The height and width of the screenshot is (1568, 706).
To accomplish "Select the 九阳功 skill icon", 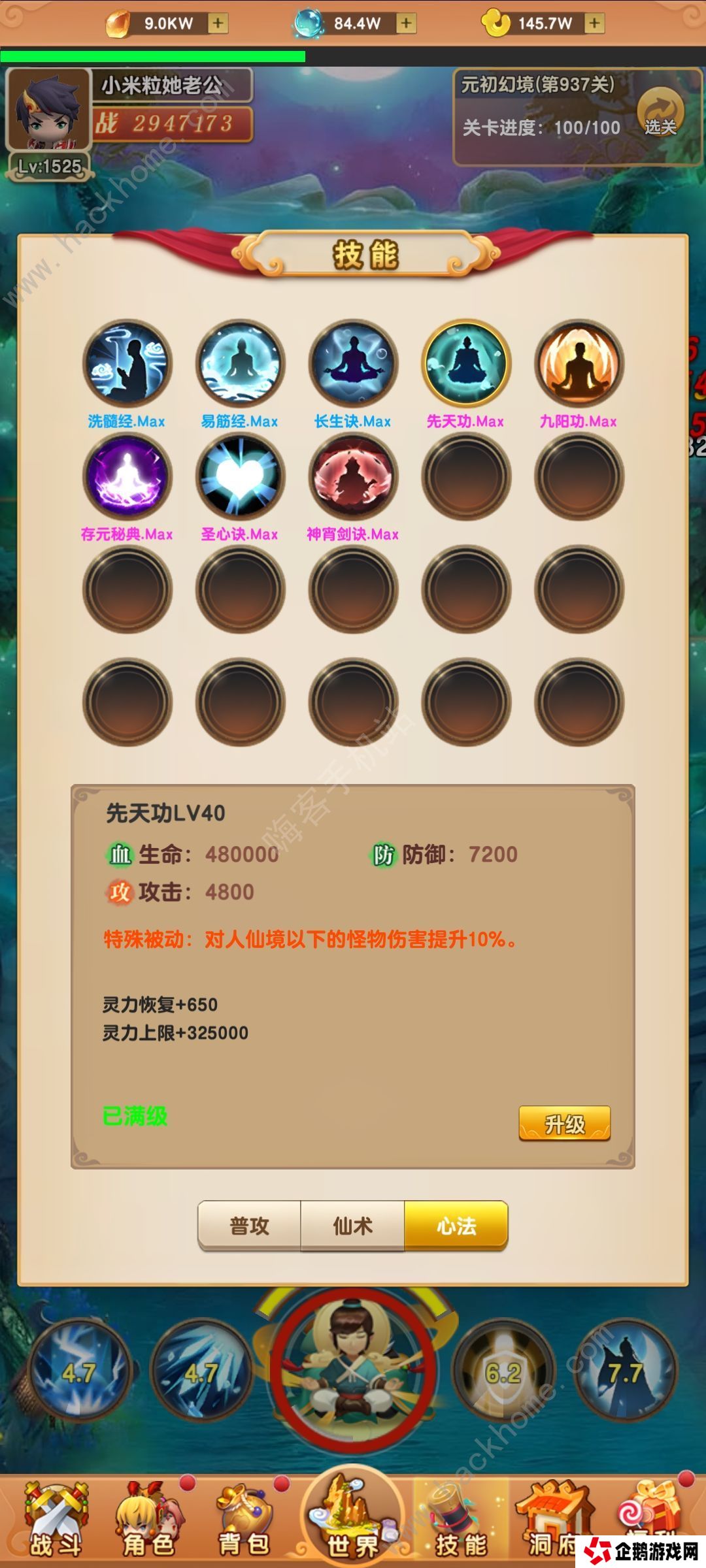I will tap(579, 363).
